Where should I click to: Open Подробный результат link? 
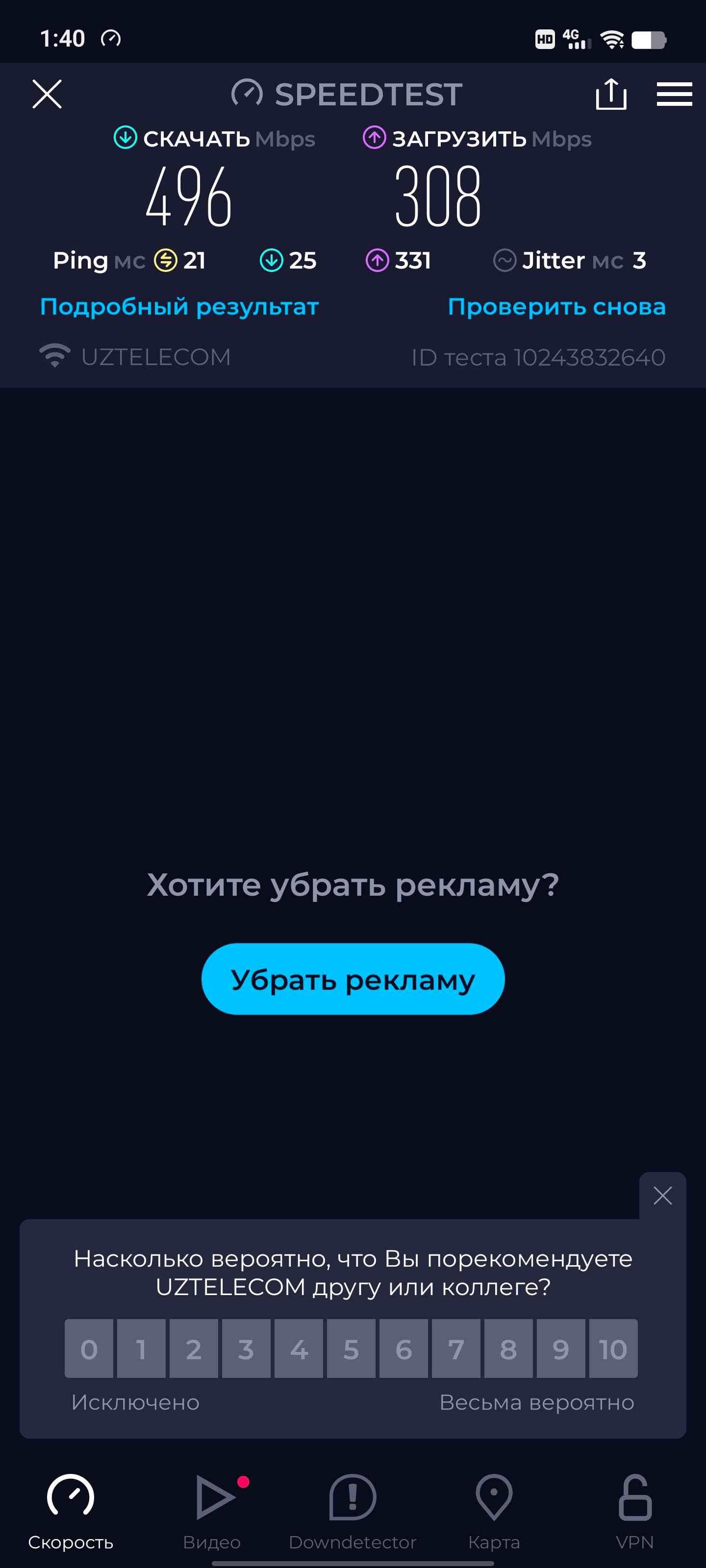(x=179, y=307)
